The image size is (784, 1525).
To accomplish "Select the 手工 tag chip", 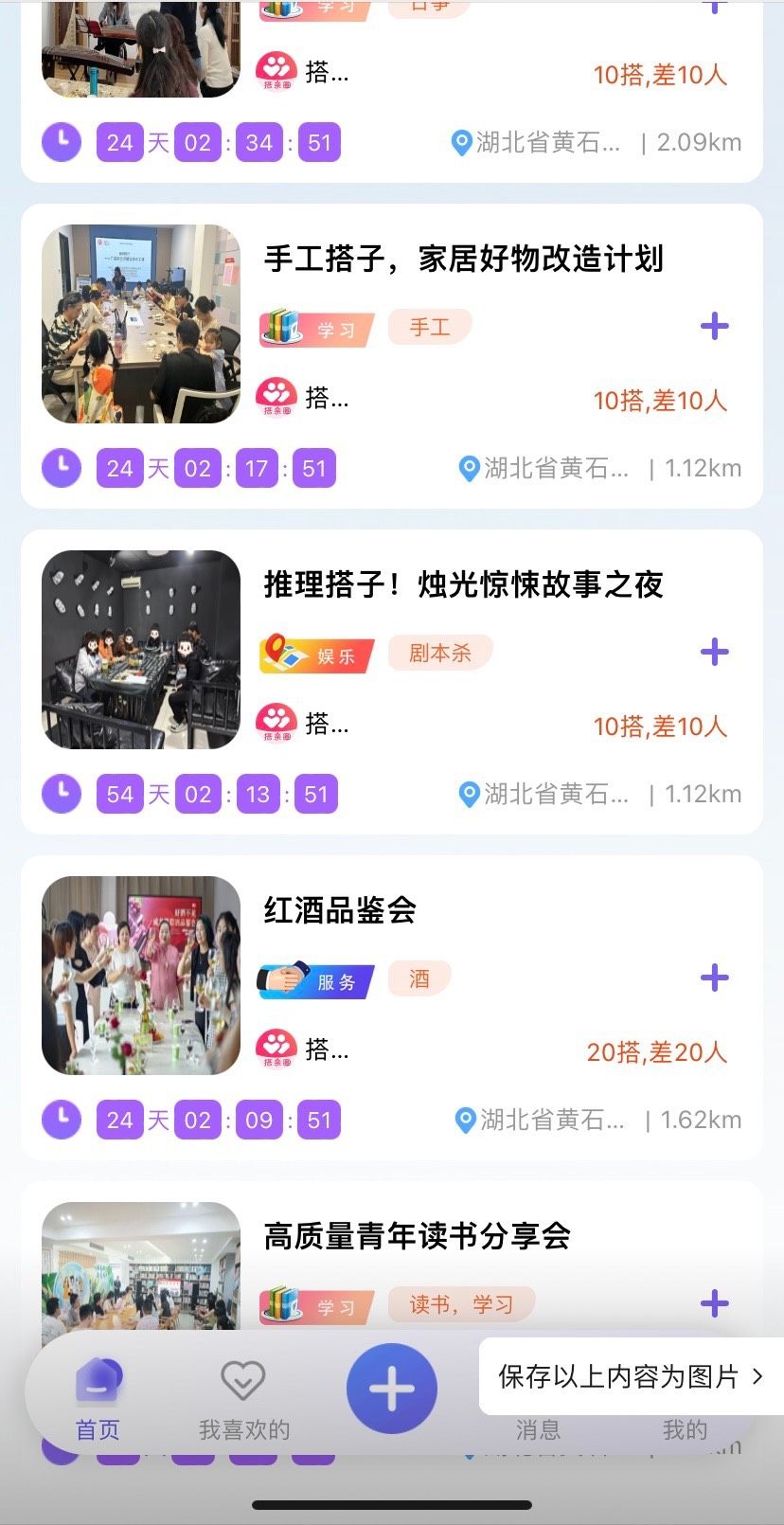I will 430,328.
